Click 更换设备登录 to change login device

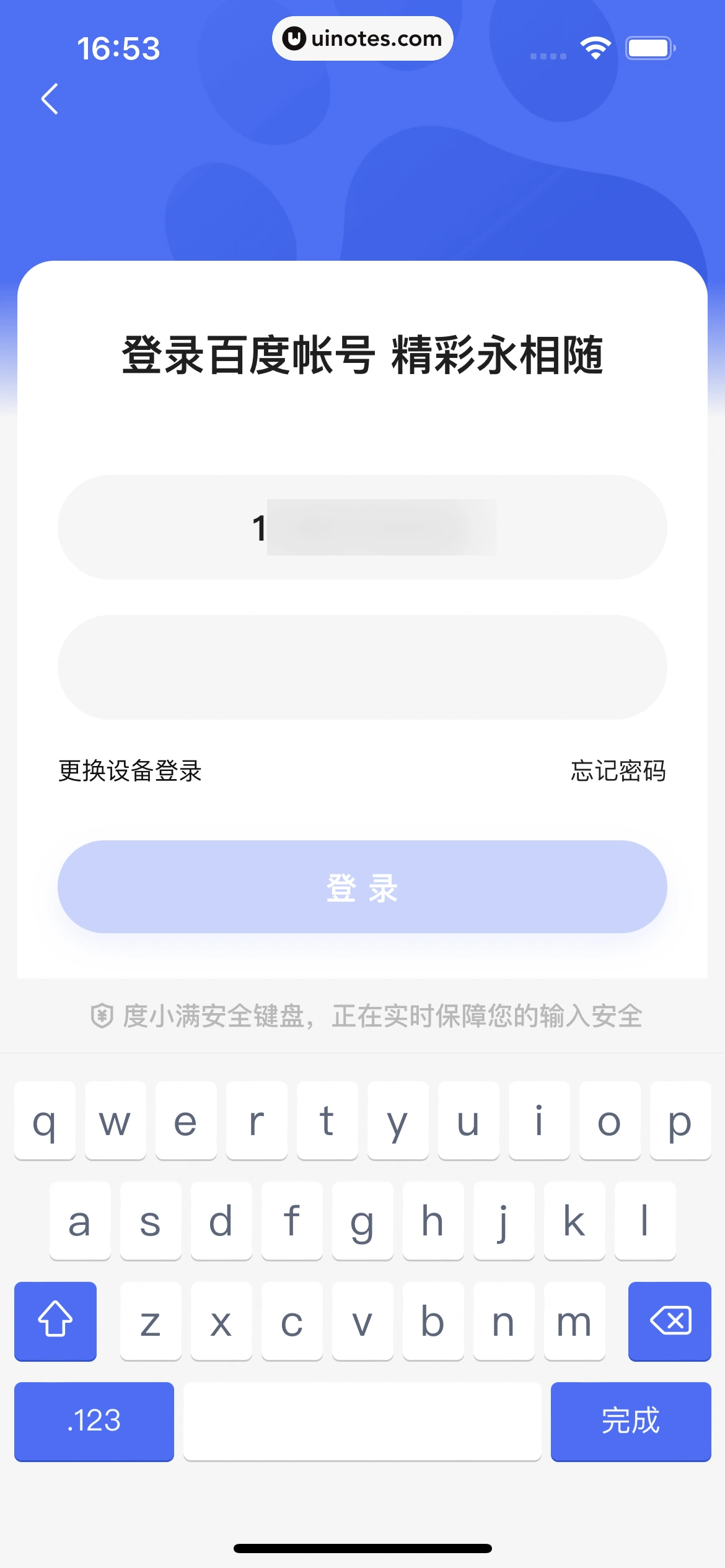pyautogui.click(x=130, y=771)
